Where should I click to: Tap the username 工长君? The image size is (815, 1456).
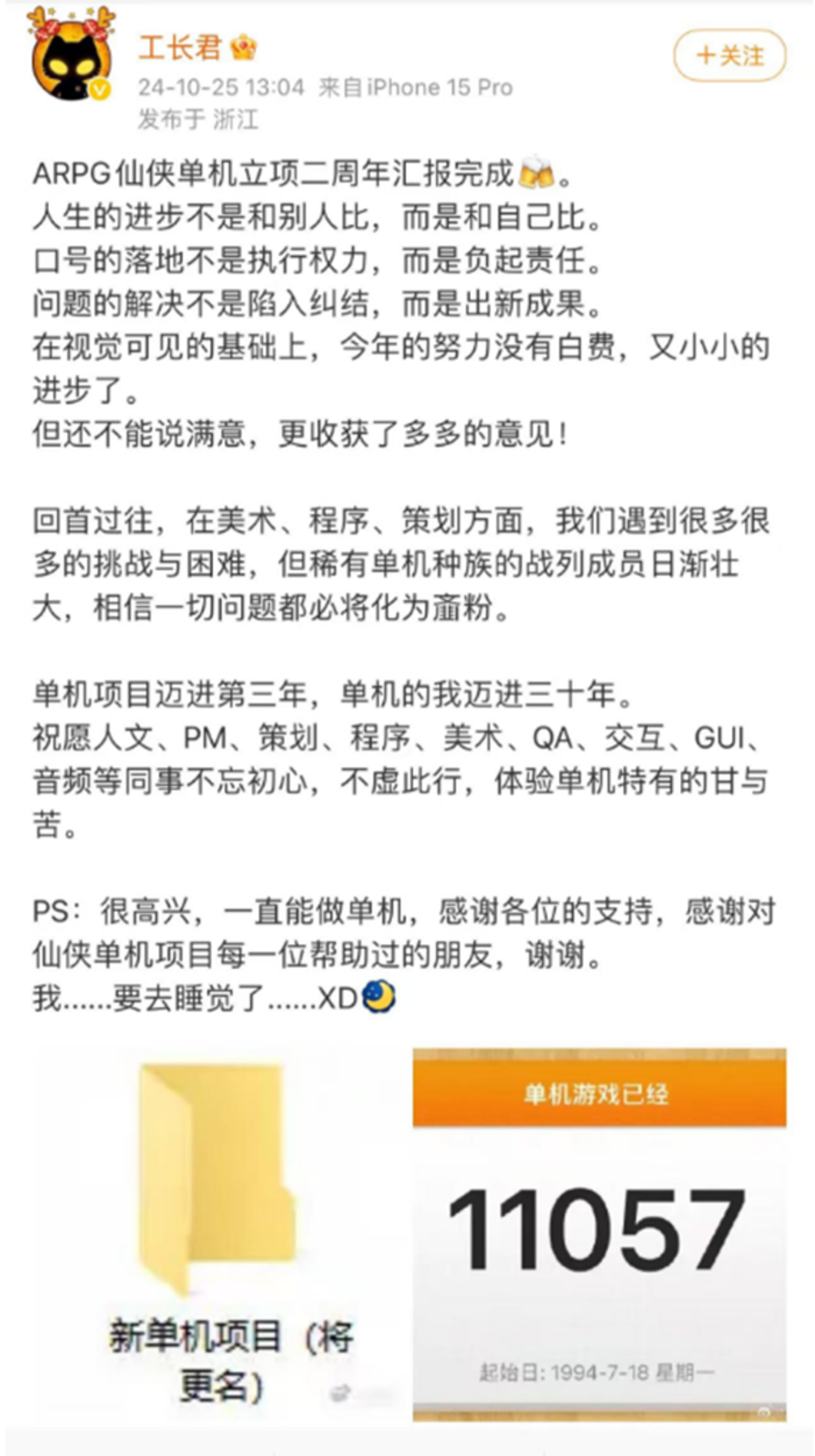tap(179, 48)
